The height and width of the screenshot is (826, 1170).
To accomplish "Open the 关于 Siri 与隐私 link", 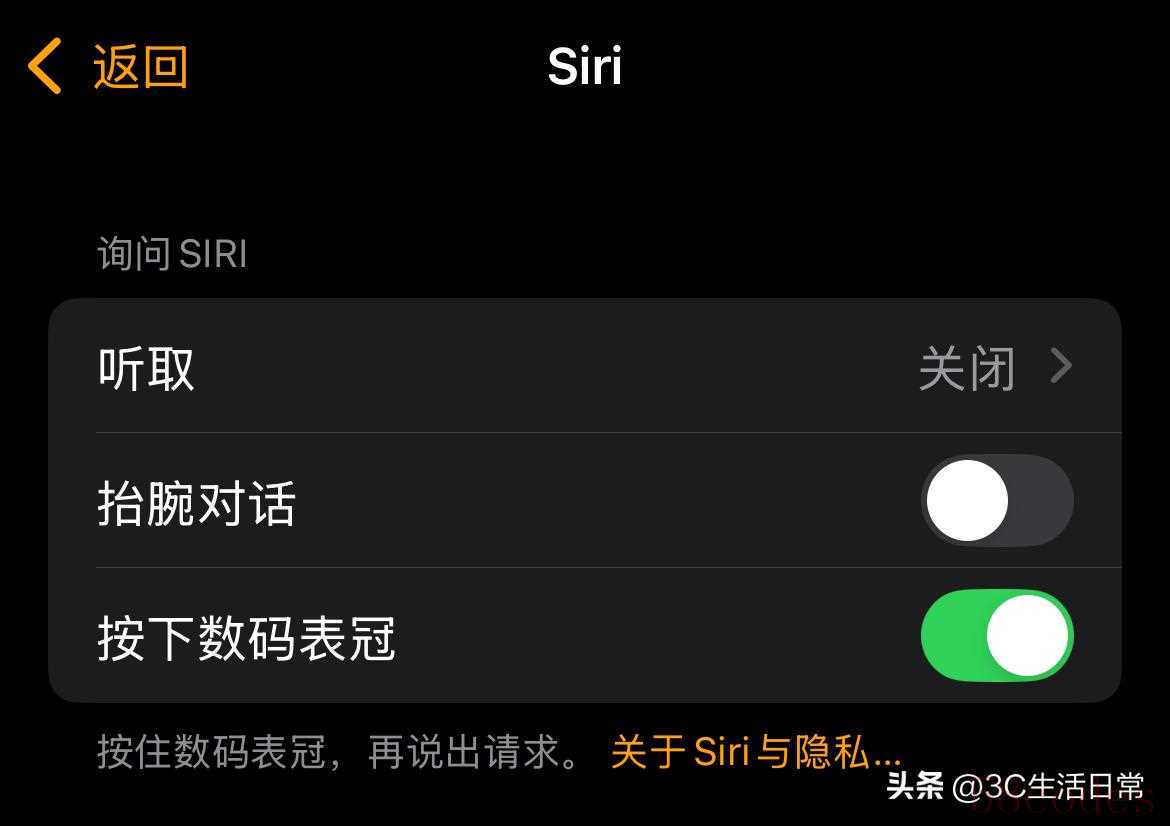I will tap(755, 752).
